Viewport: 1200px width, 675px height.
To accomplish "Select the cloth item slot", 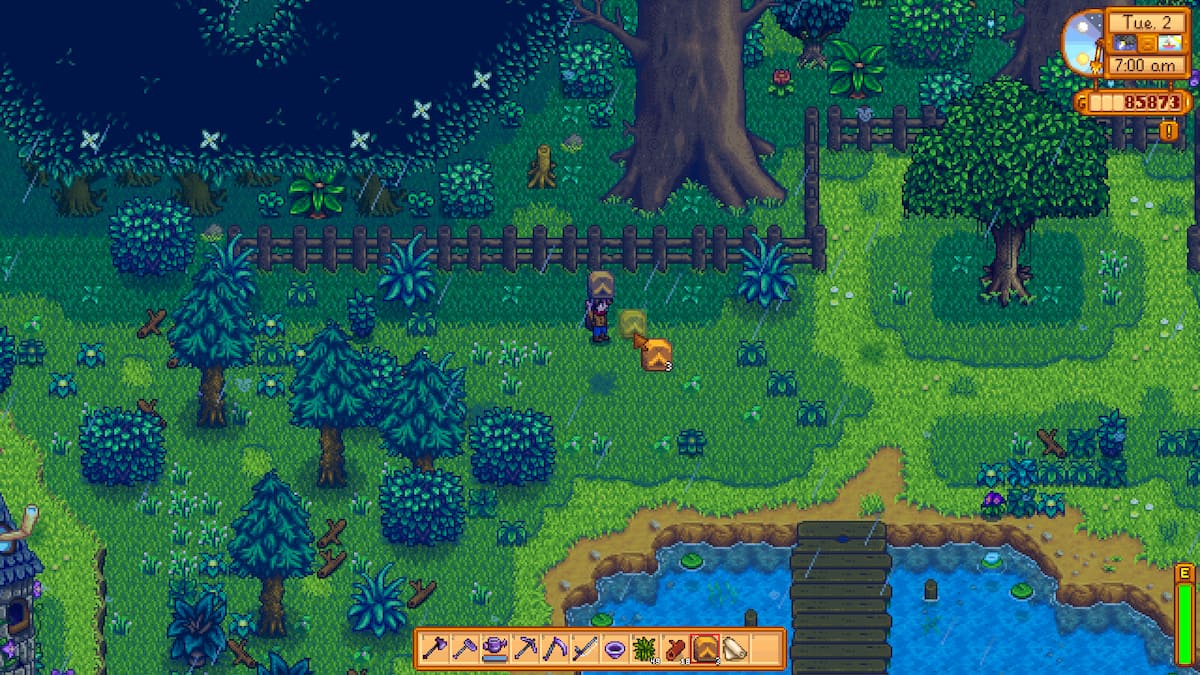I will [735, 648].
